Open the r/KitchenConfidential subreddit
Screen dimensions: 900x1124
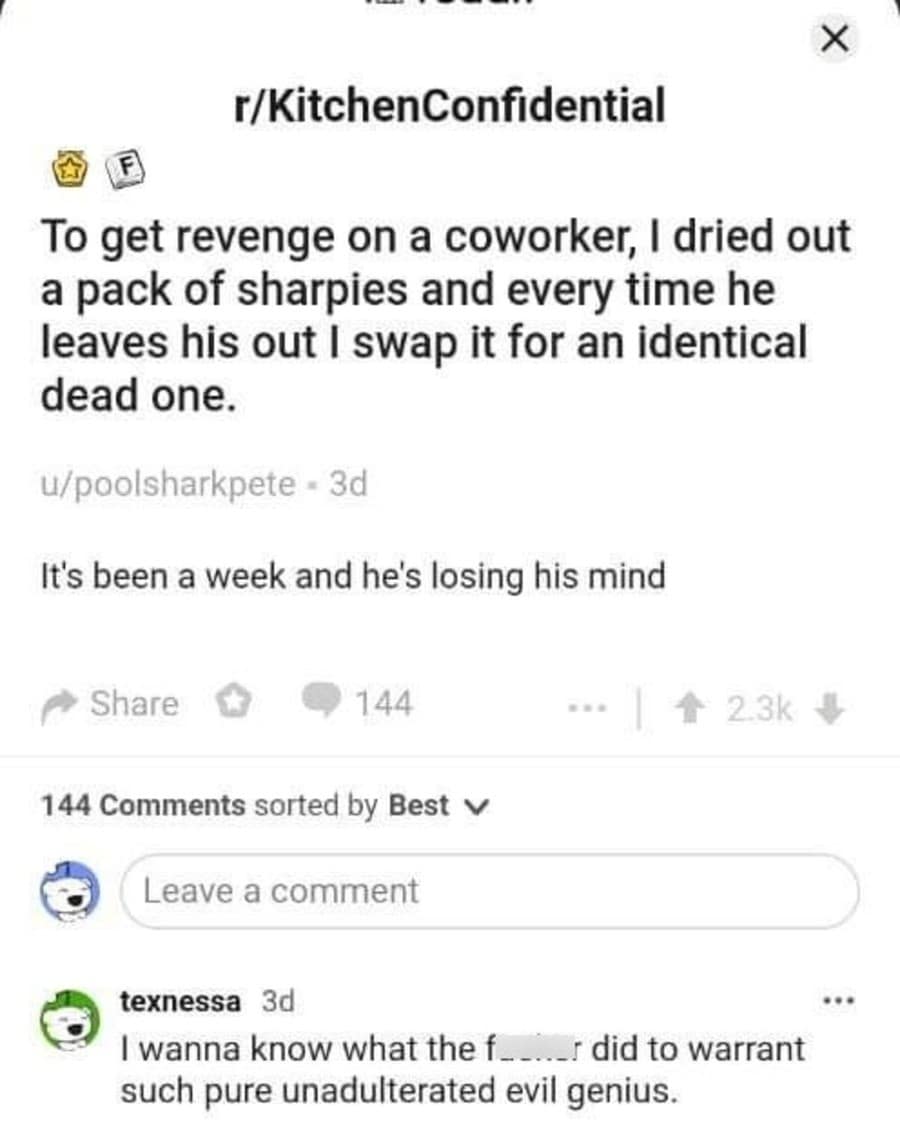click(x=449, y=105)
